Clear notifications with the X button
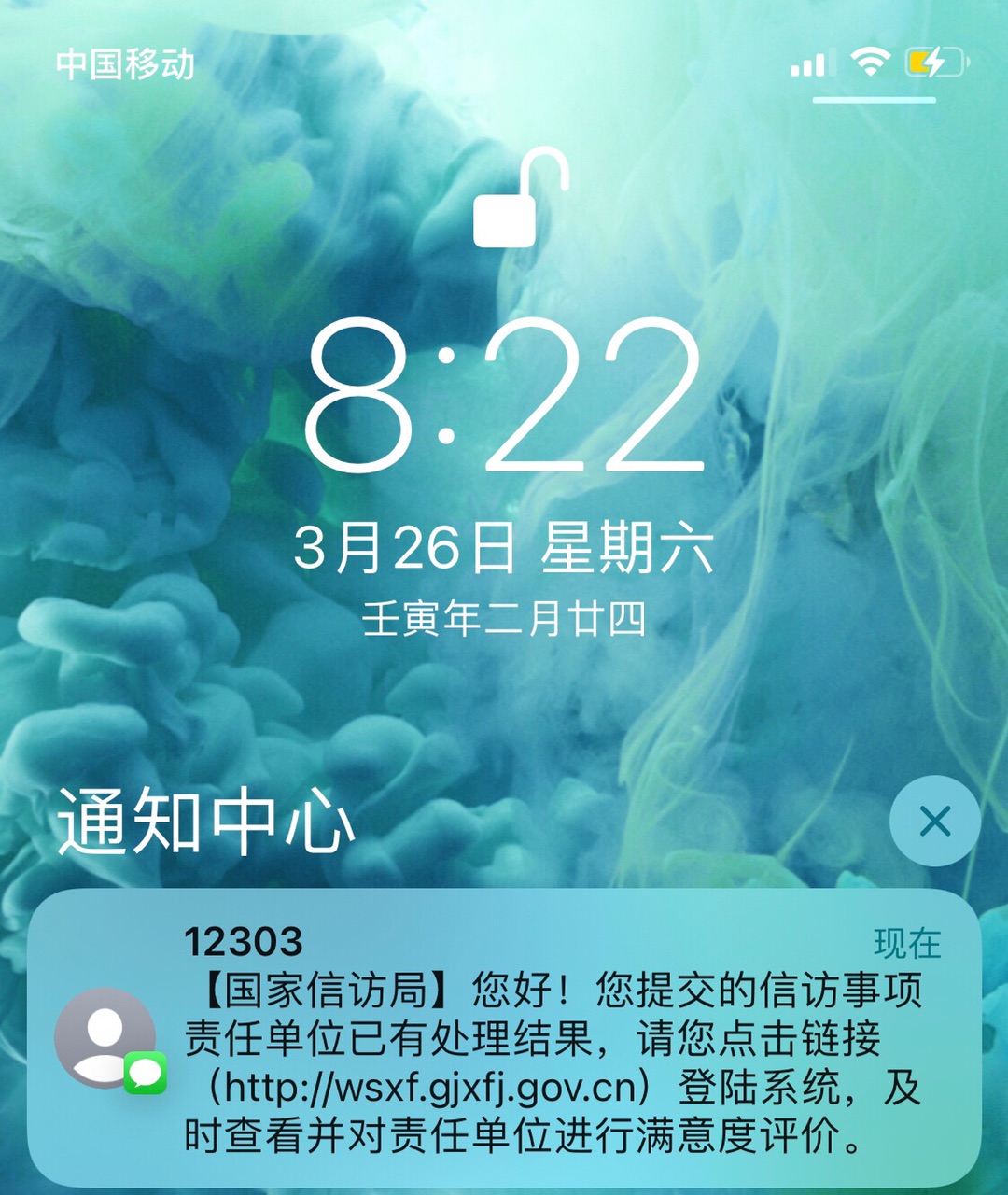 pos(934,822)
